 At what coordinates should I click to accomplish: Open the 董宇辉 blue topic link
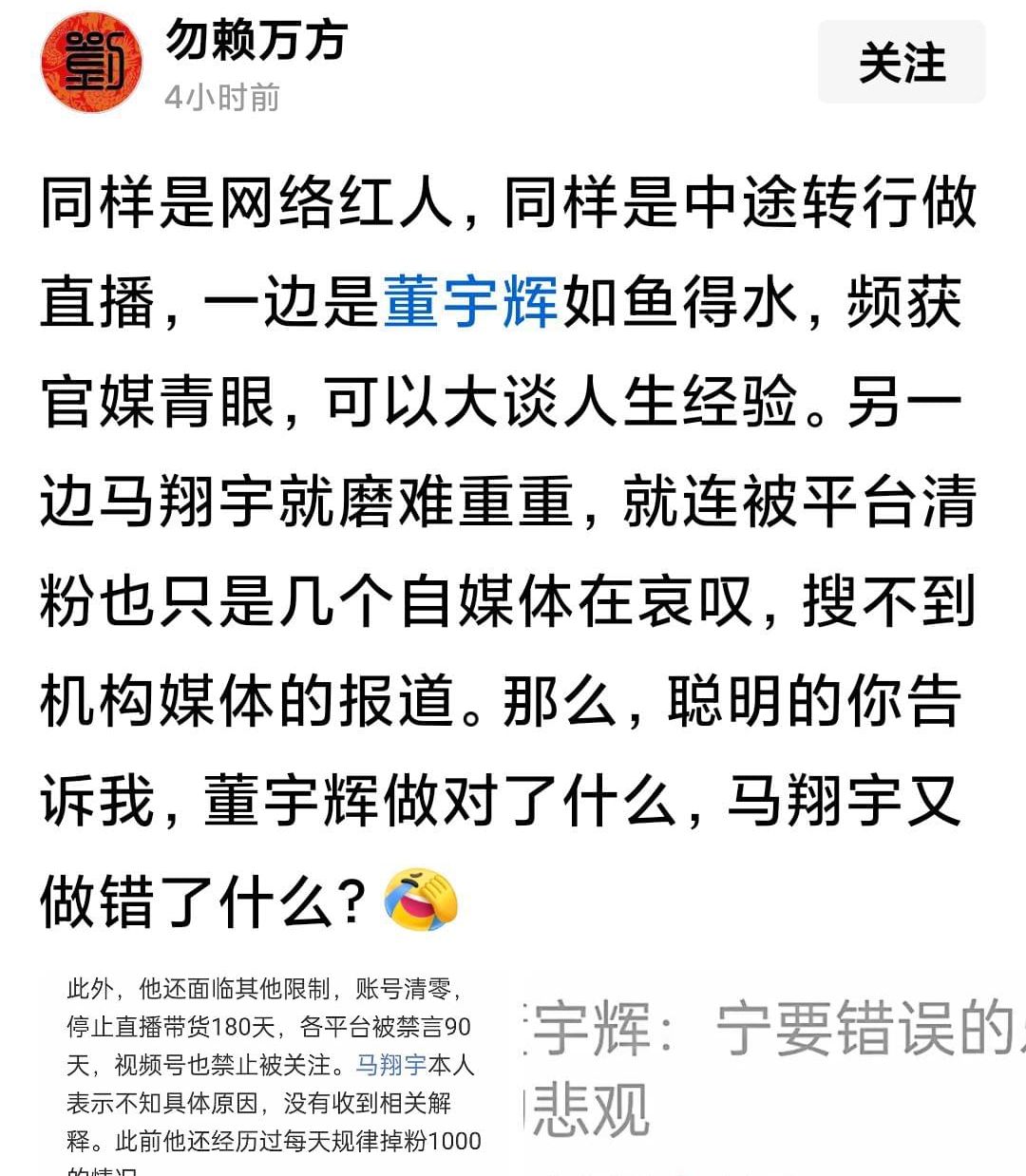pyautogui.click(x=471, y=303)
